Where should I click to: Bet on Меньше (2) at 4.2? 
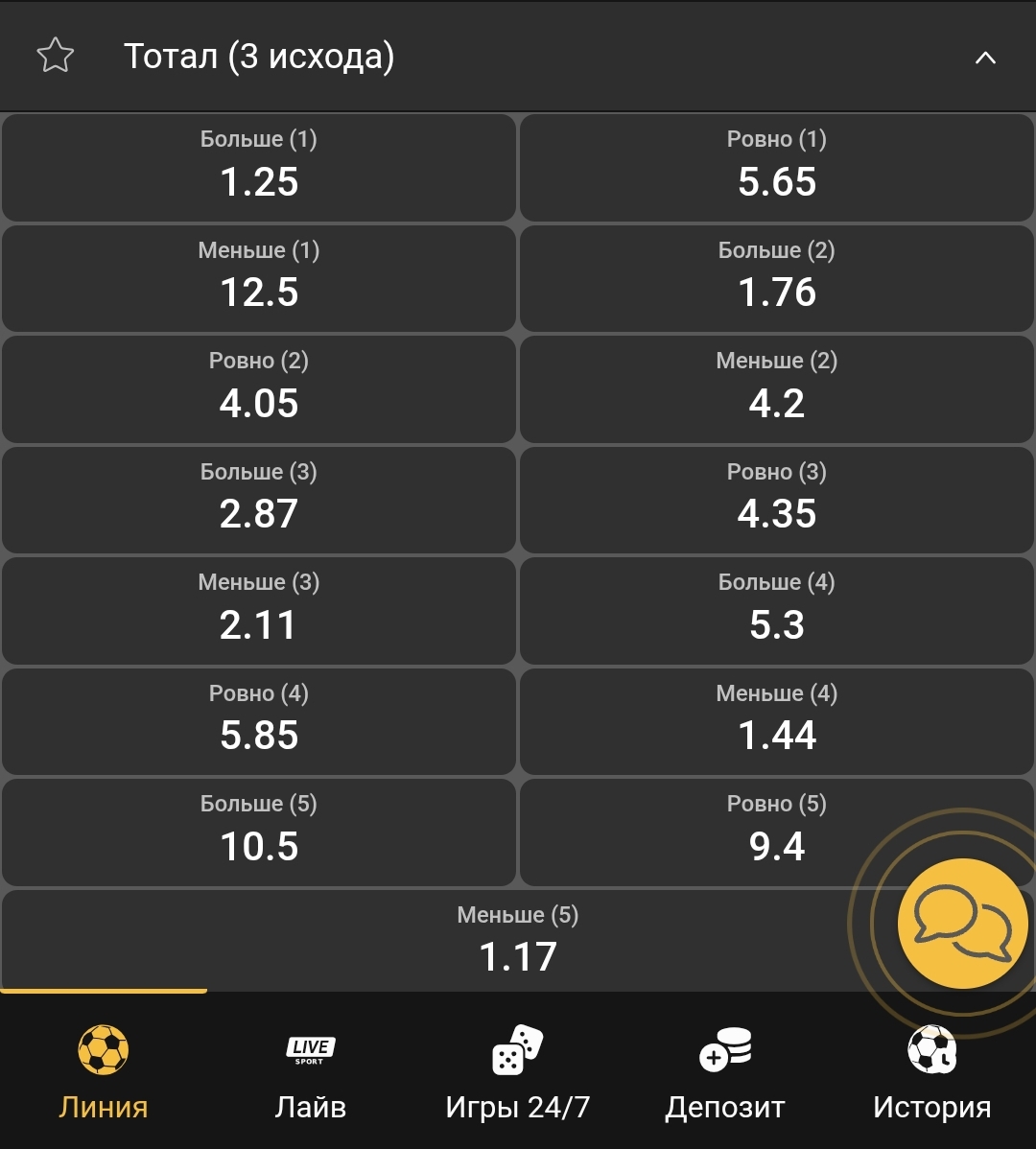(x=776, y=388)
